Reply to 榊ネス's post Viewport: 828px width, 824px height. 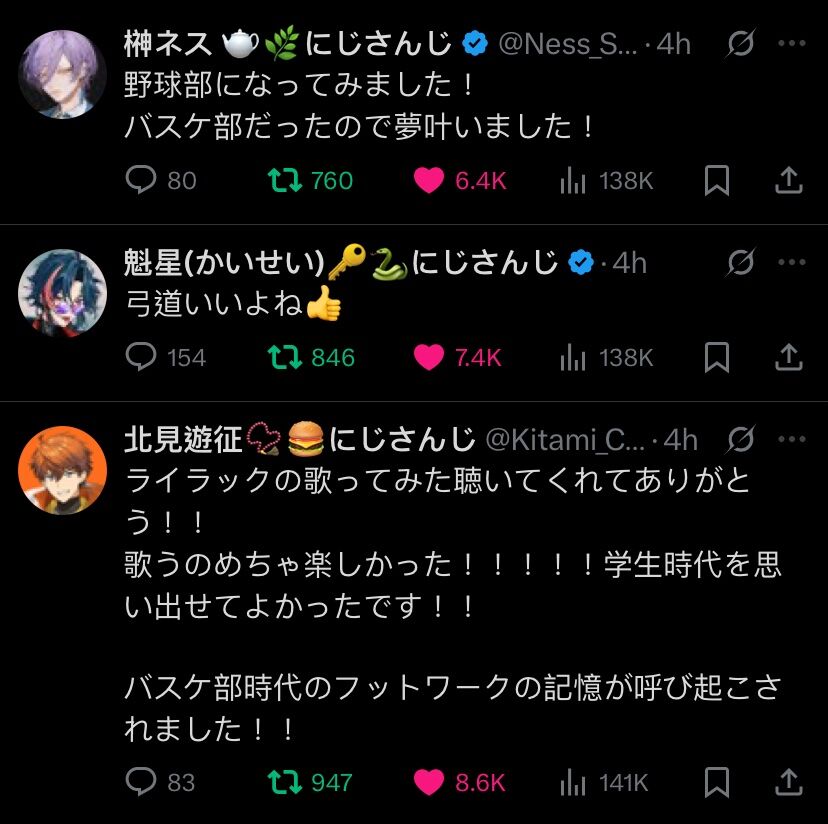(141, 180)
